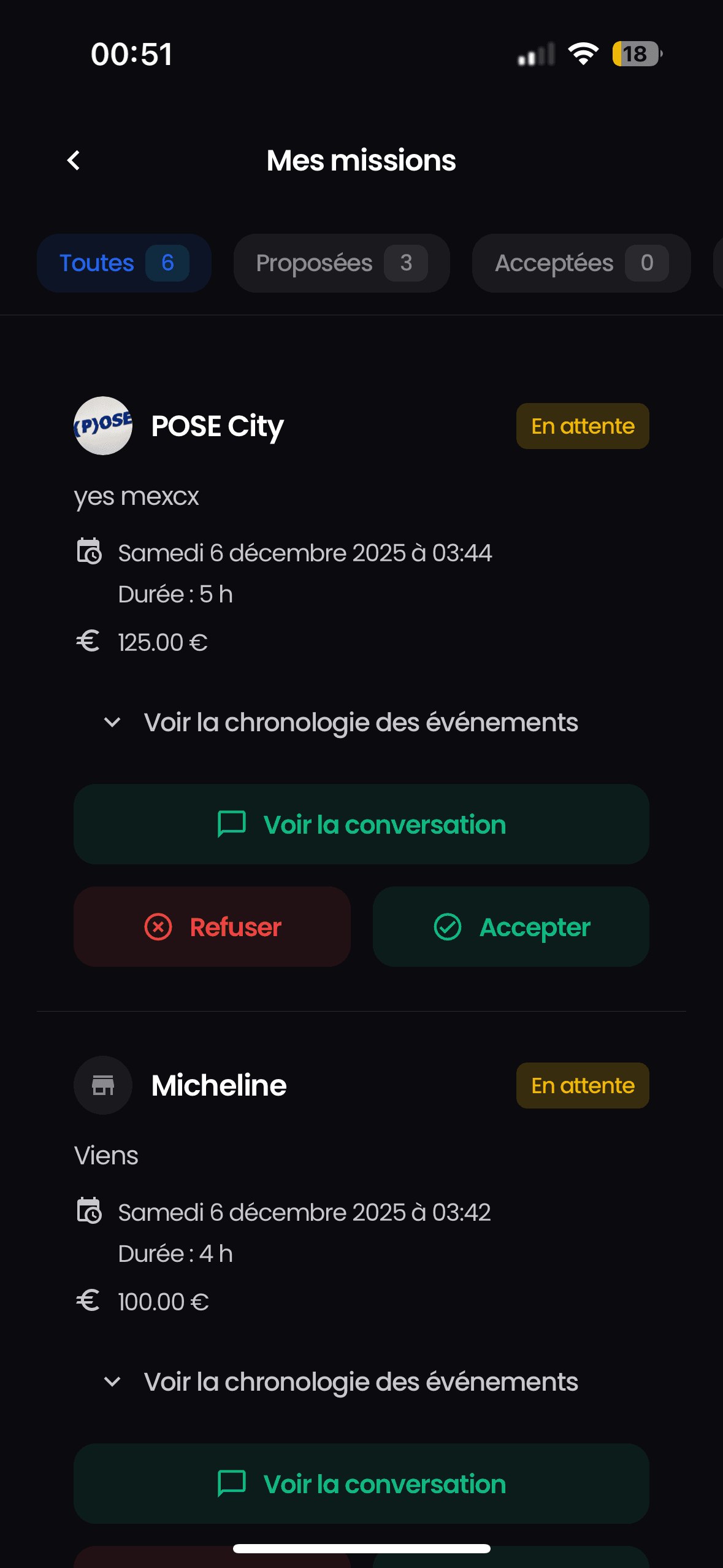Click the back chevron at top left
This screenshot has width=723, height=1568.
[74, 160]
